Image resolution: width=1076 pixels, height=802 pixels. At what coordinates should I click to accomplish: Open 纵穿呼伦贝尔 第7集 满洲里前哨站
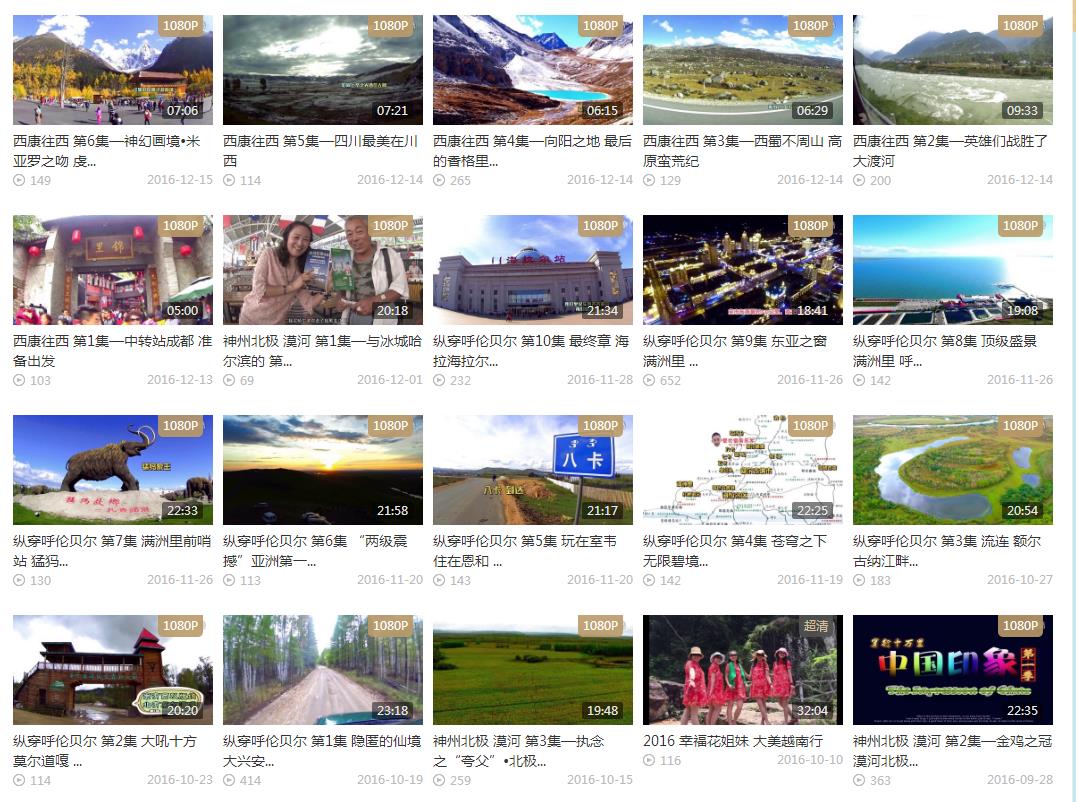(112, 470)
